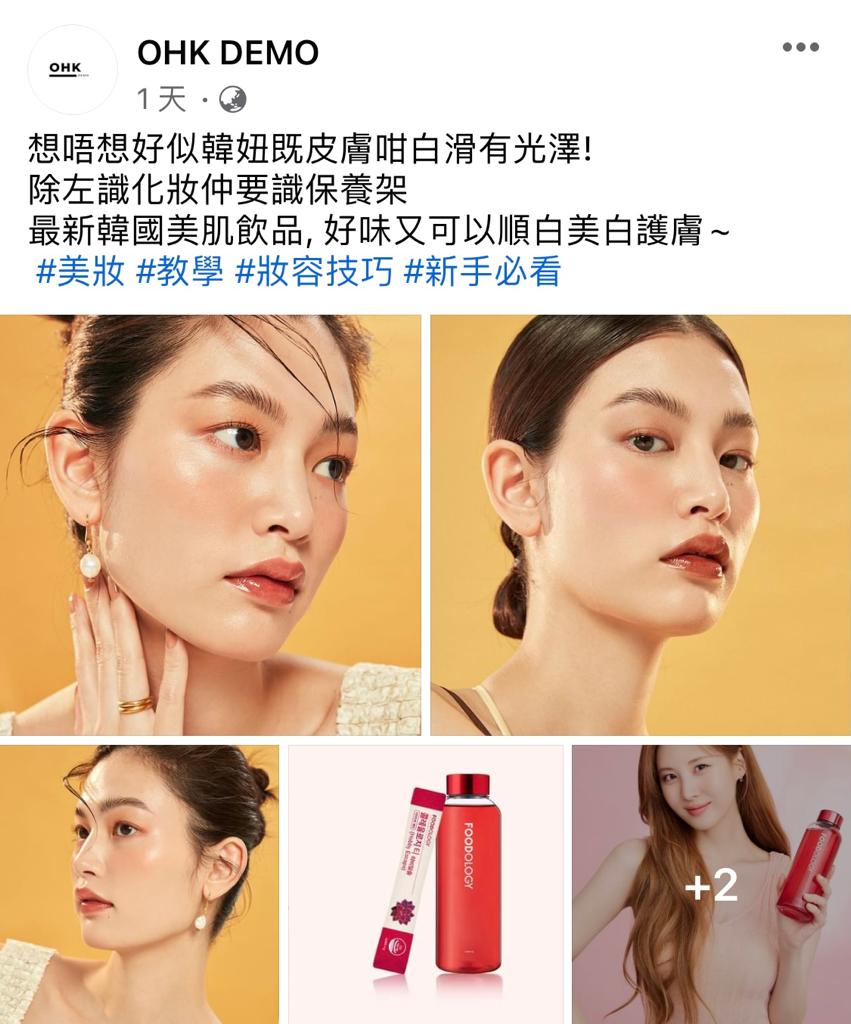The width and height of the screenshot is (851, 1024).
Task: Open the #新手必看 hashtag
Action: pyautogui.click(x=481, y=272)
